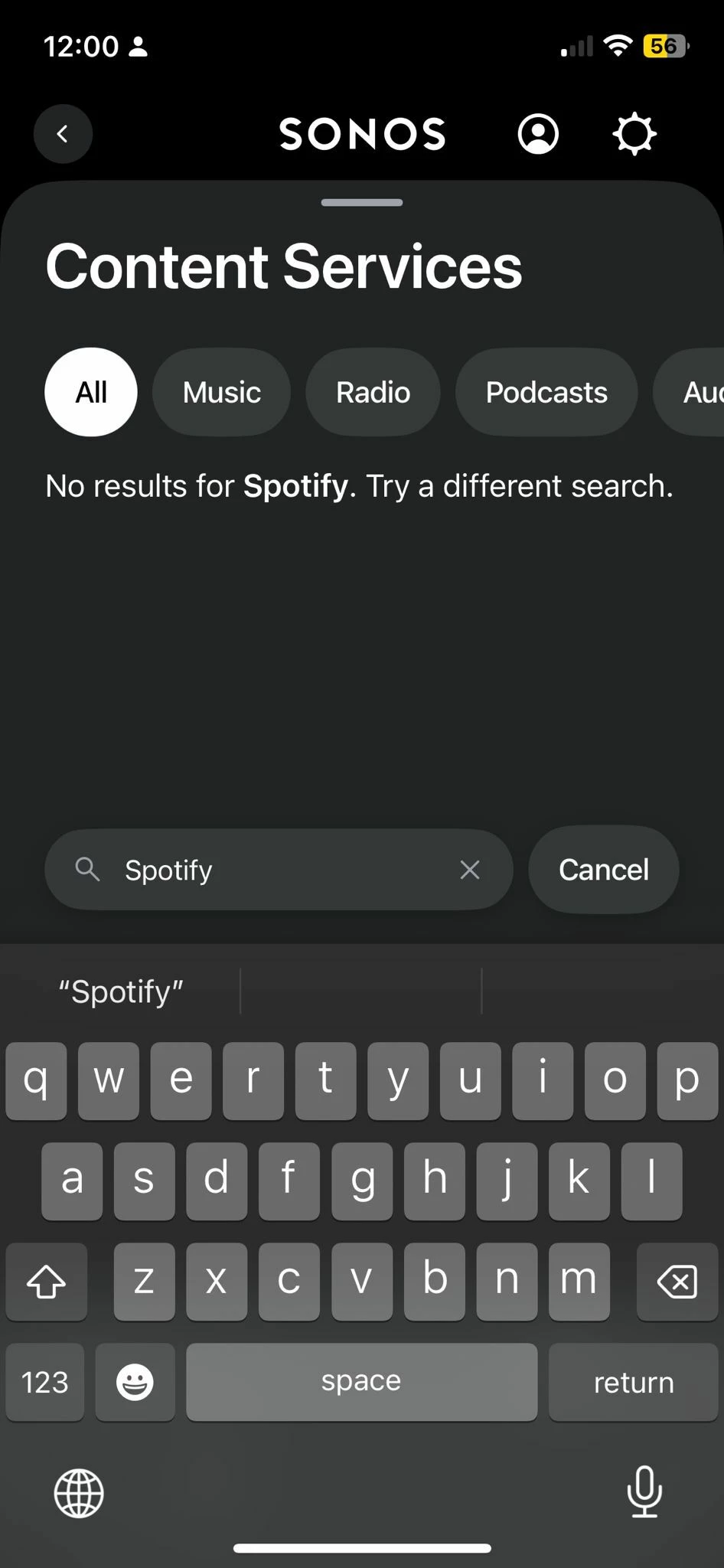Tap the return key on keyboard
724x1568 pixels.
click(633, 1382)
